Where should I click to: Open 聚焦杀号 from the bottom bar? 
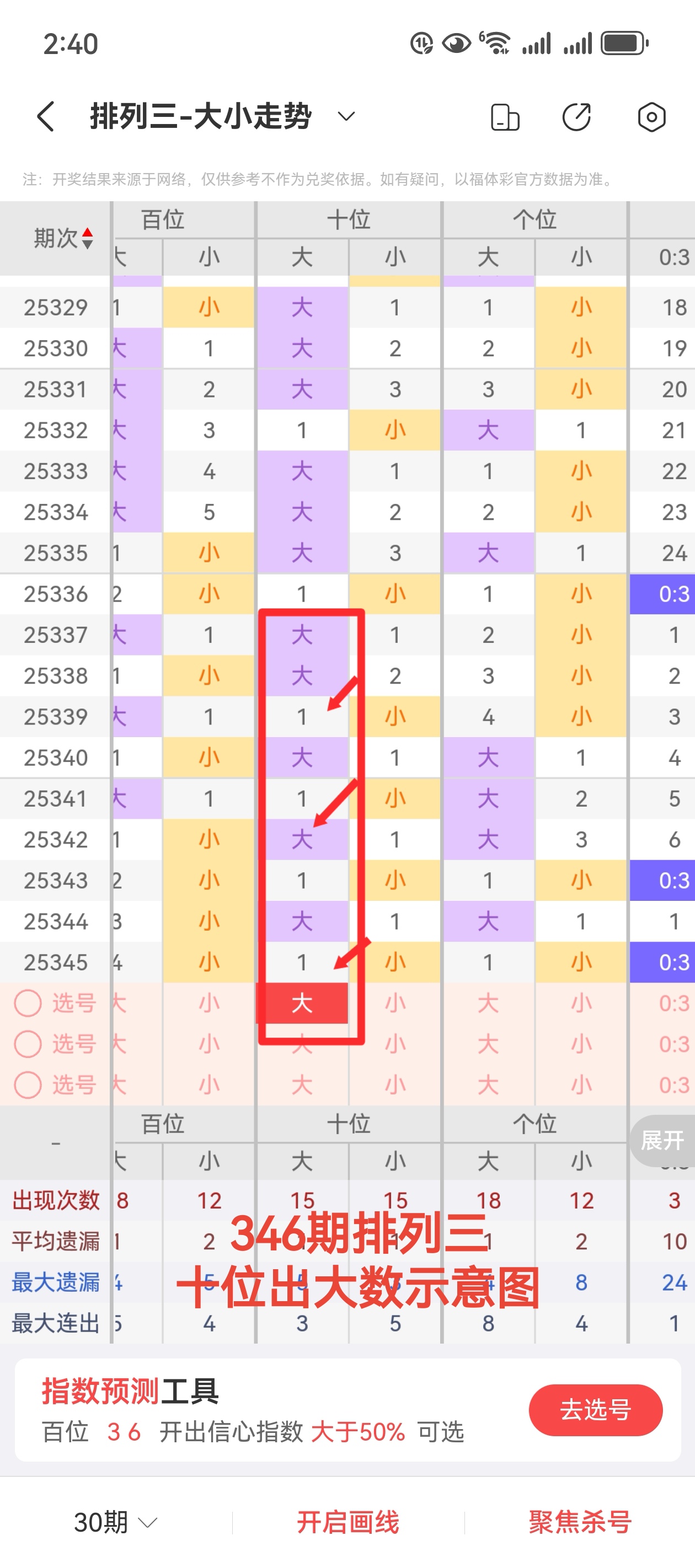tap(580, 1523)
